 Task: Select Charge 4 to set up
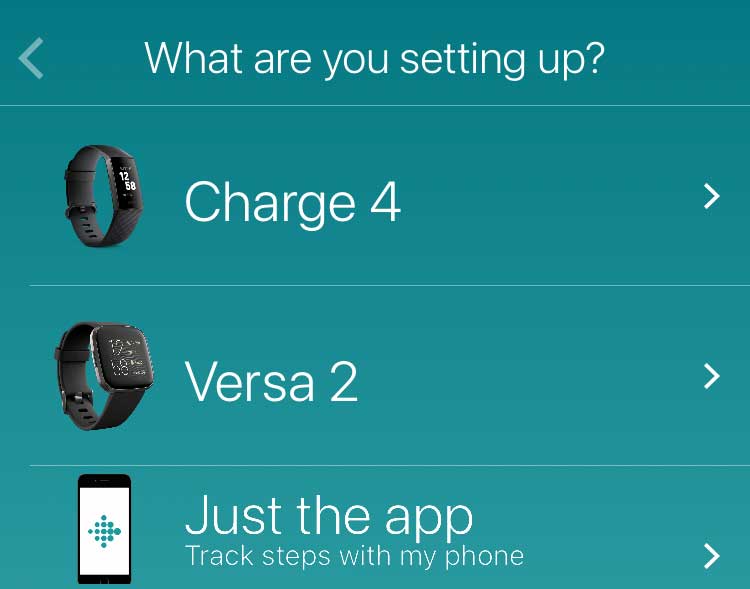[x=292, y=202]
